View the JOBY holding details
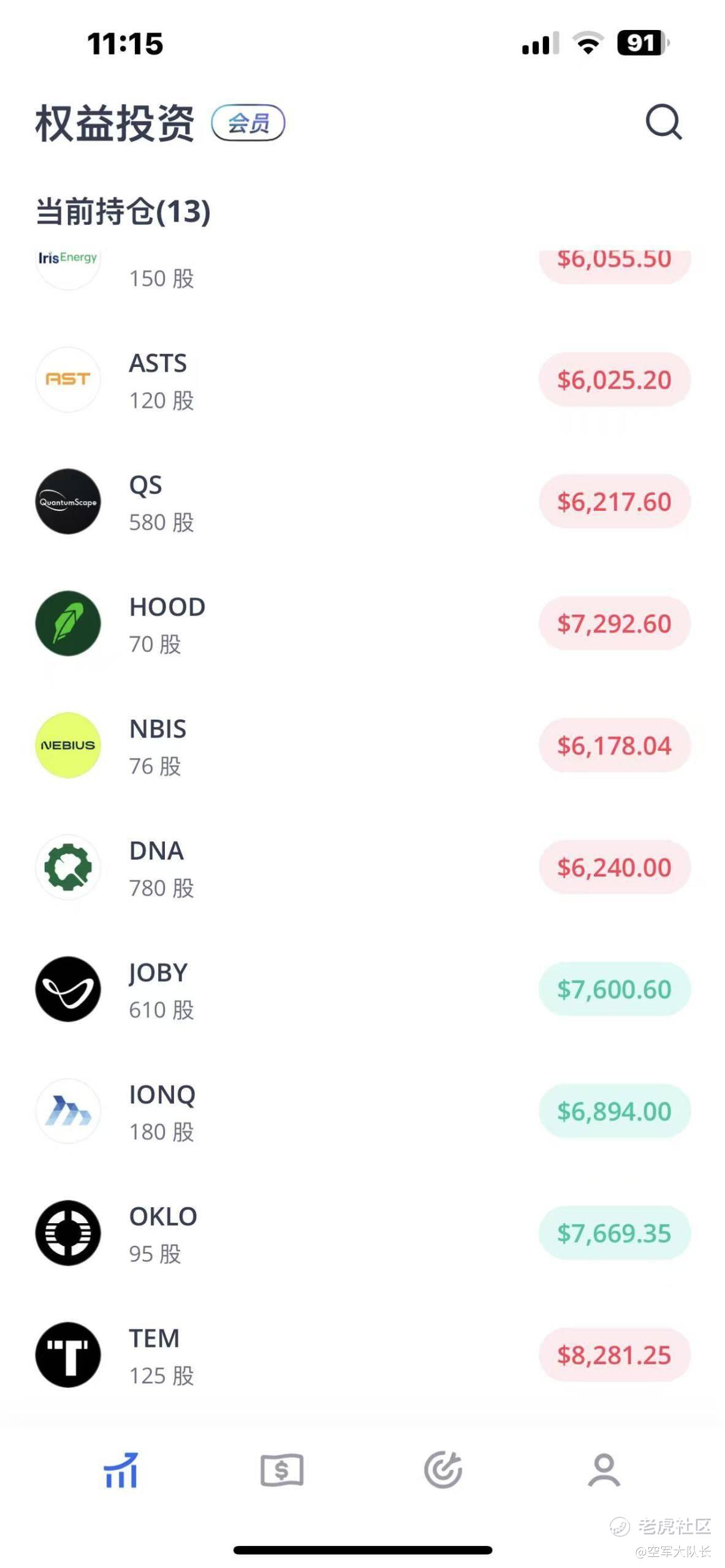 click(x=362, y=989)
